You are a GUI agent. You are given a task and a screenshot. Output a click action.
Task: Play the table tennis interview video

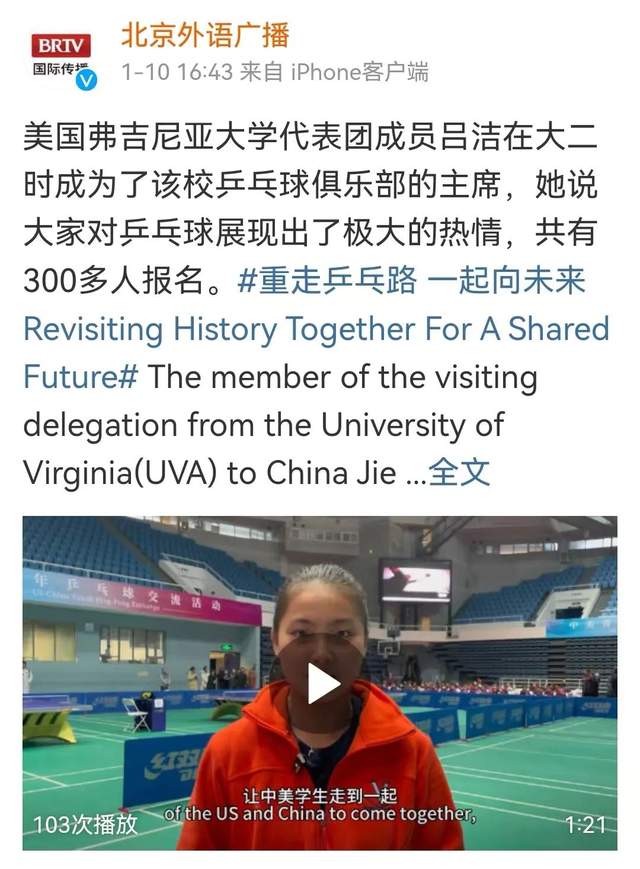[322, 683]
